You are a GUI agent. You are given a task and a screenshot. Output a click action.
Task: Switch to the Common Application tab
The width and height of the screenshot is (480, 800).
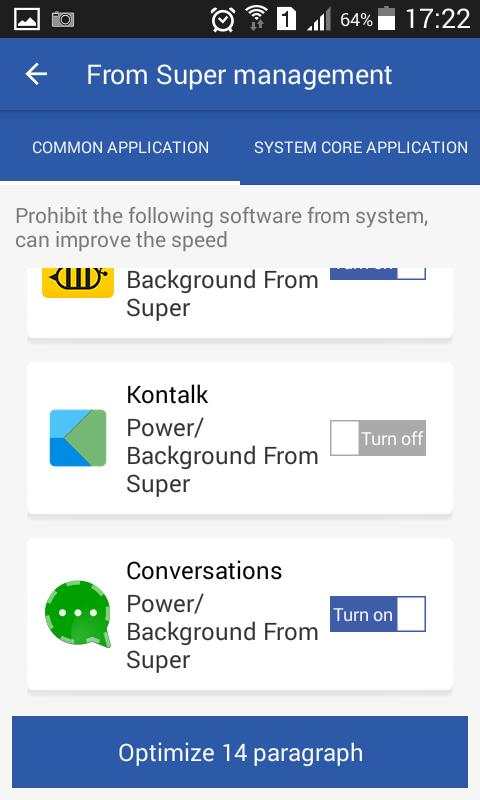[x=120, y=147]
